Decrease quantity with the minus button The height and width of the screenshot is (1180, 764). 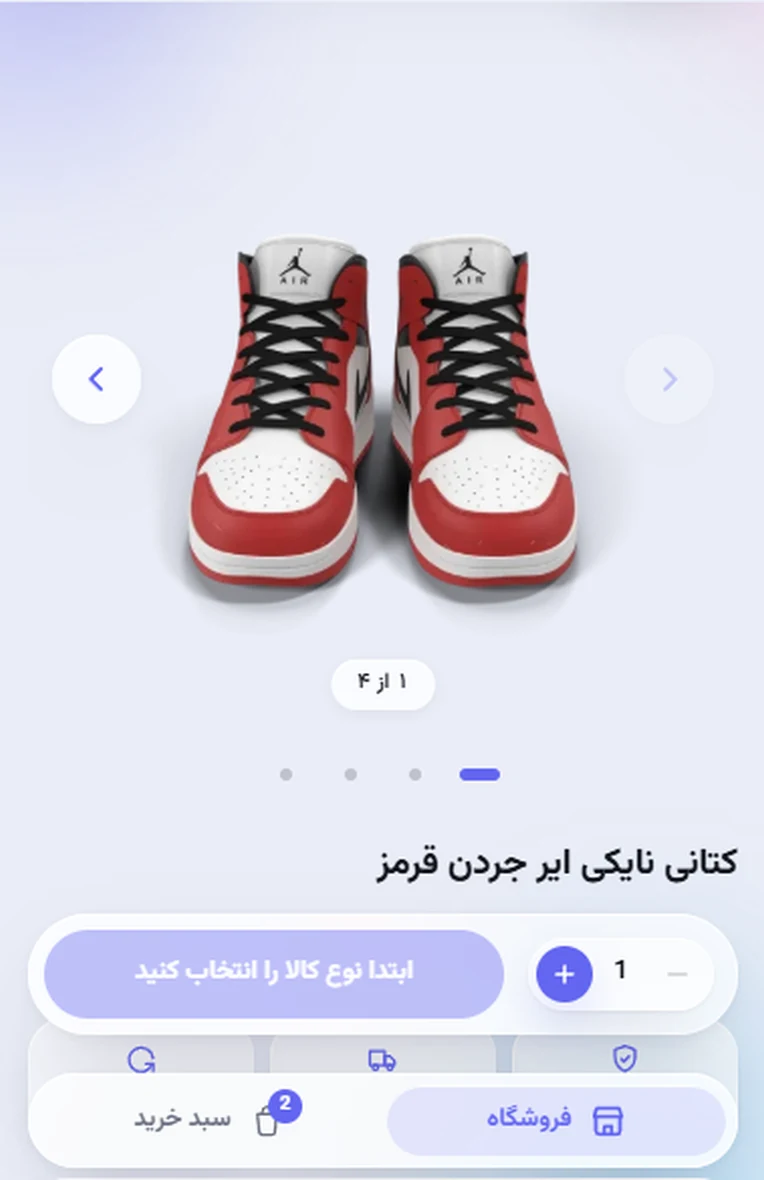pos(677,974)
